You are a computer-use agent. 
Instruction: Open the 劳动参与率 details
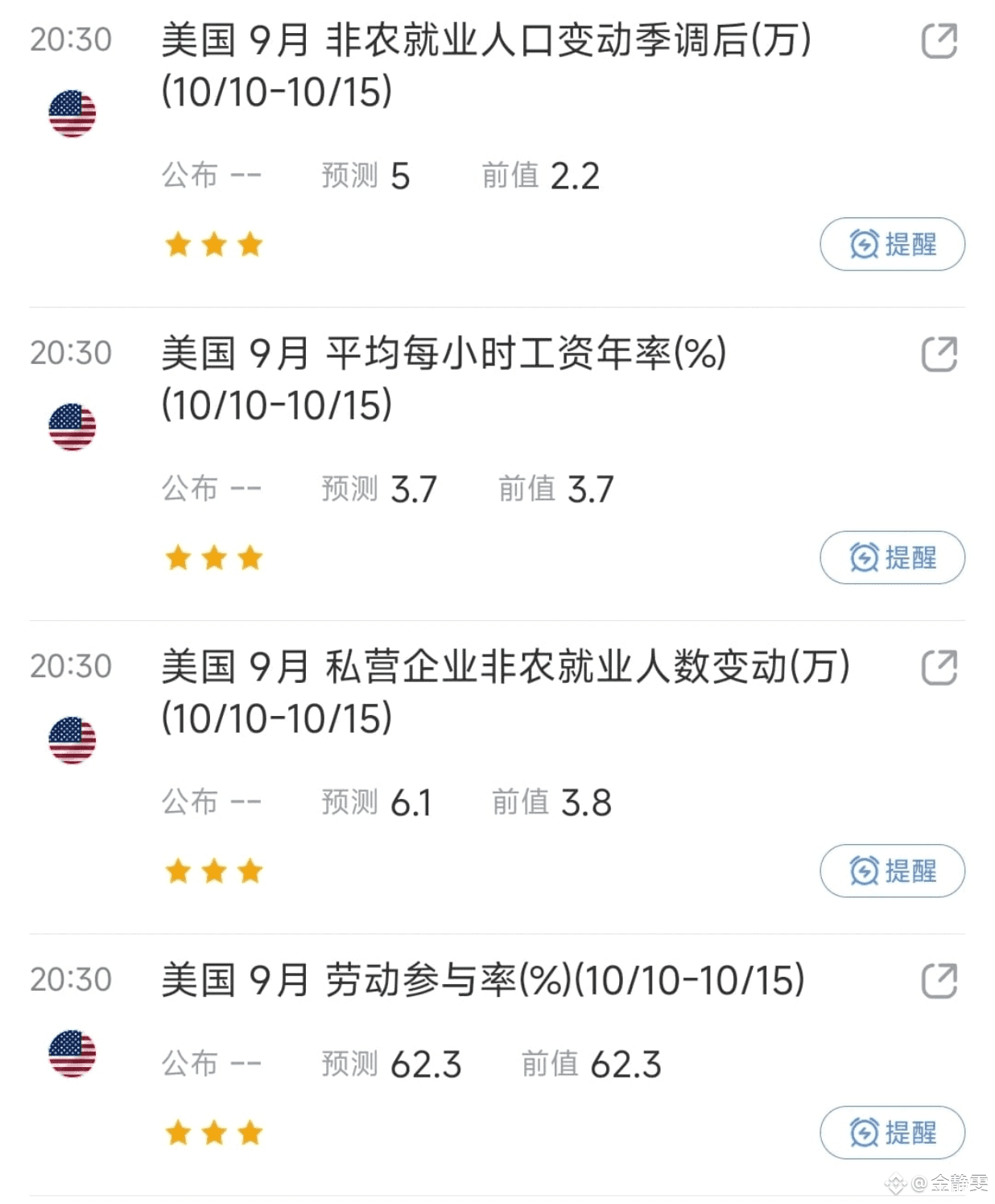point(482,980)
